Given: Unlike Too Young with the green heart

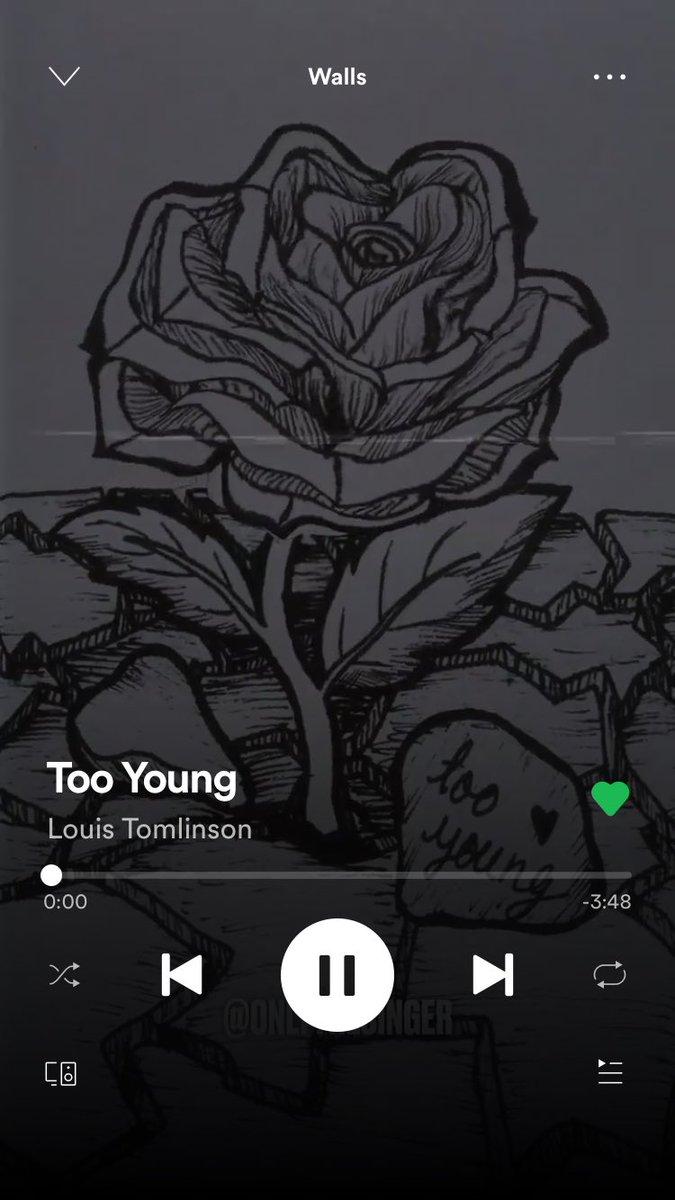Looking at the screenshot, I should pos(610,799).
